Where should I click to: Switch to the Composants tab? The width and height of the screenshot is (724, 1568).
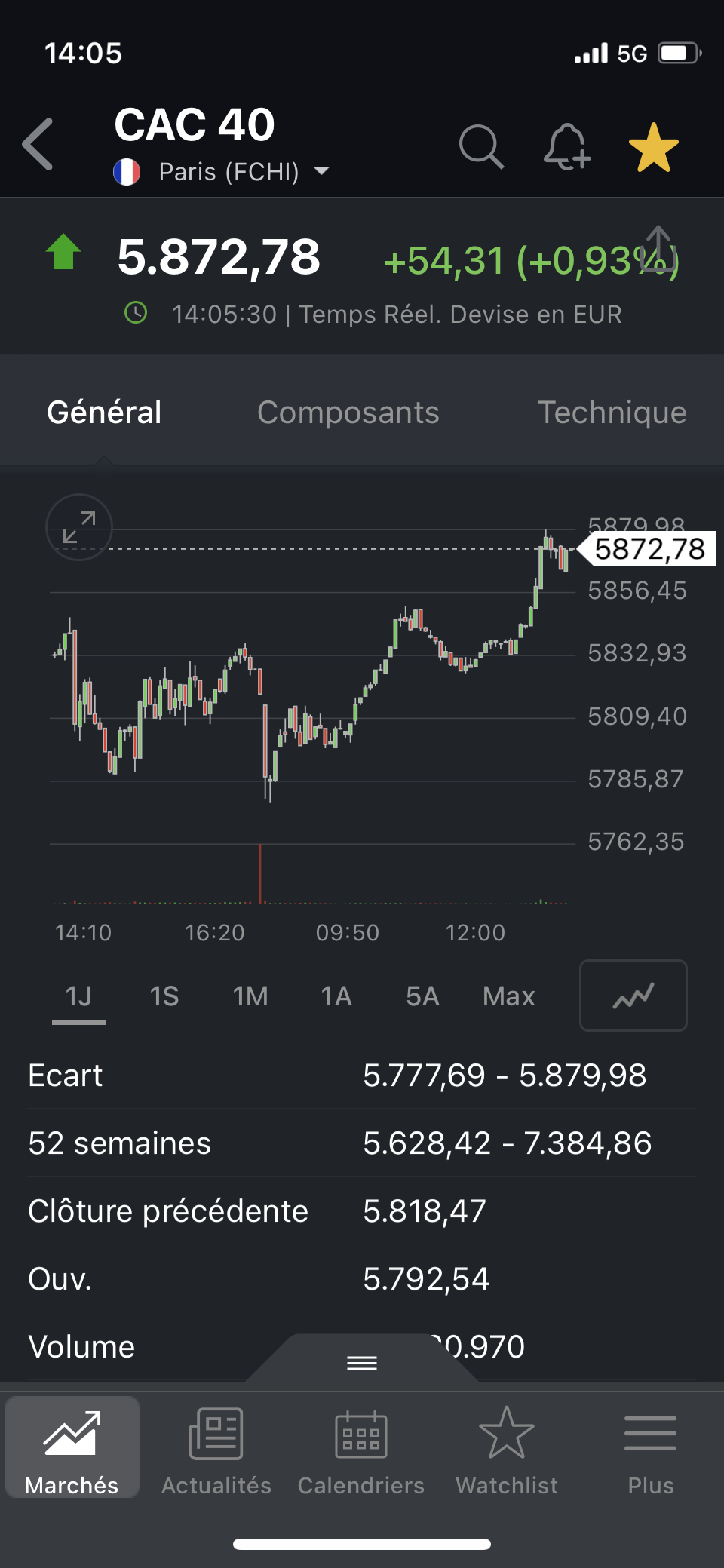point(348,413)
